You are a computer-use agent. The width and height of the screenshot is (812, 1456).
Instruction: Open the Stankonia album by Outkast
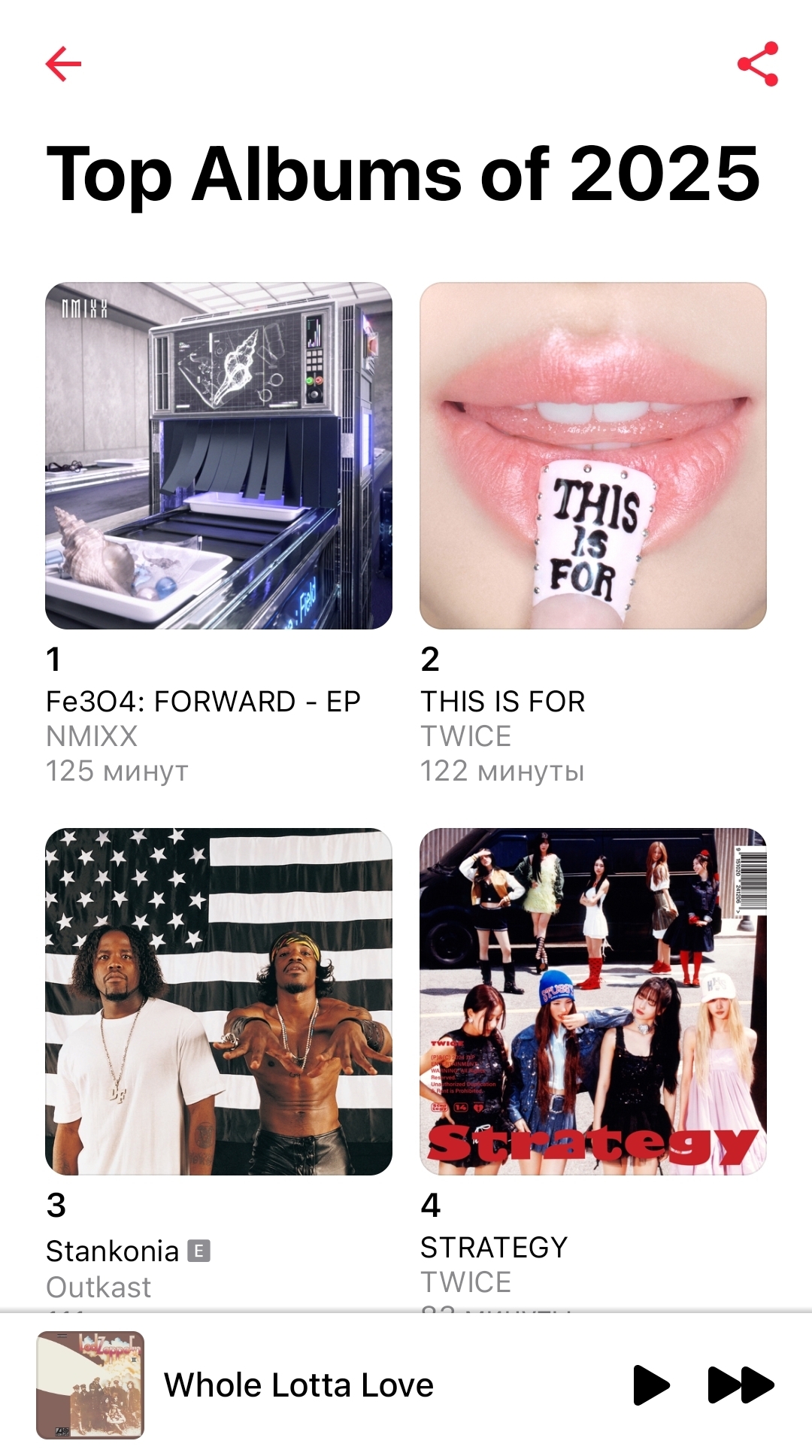click(x=219, y=1001)
